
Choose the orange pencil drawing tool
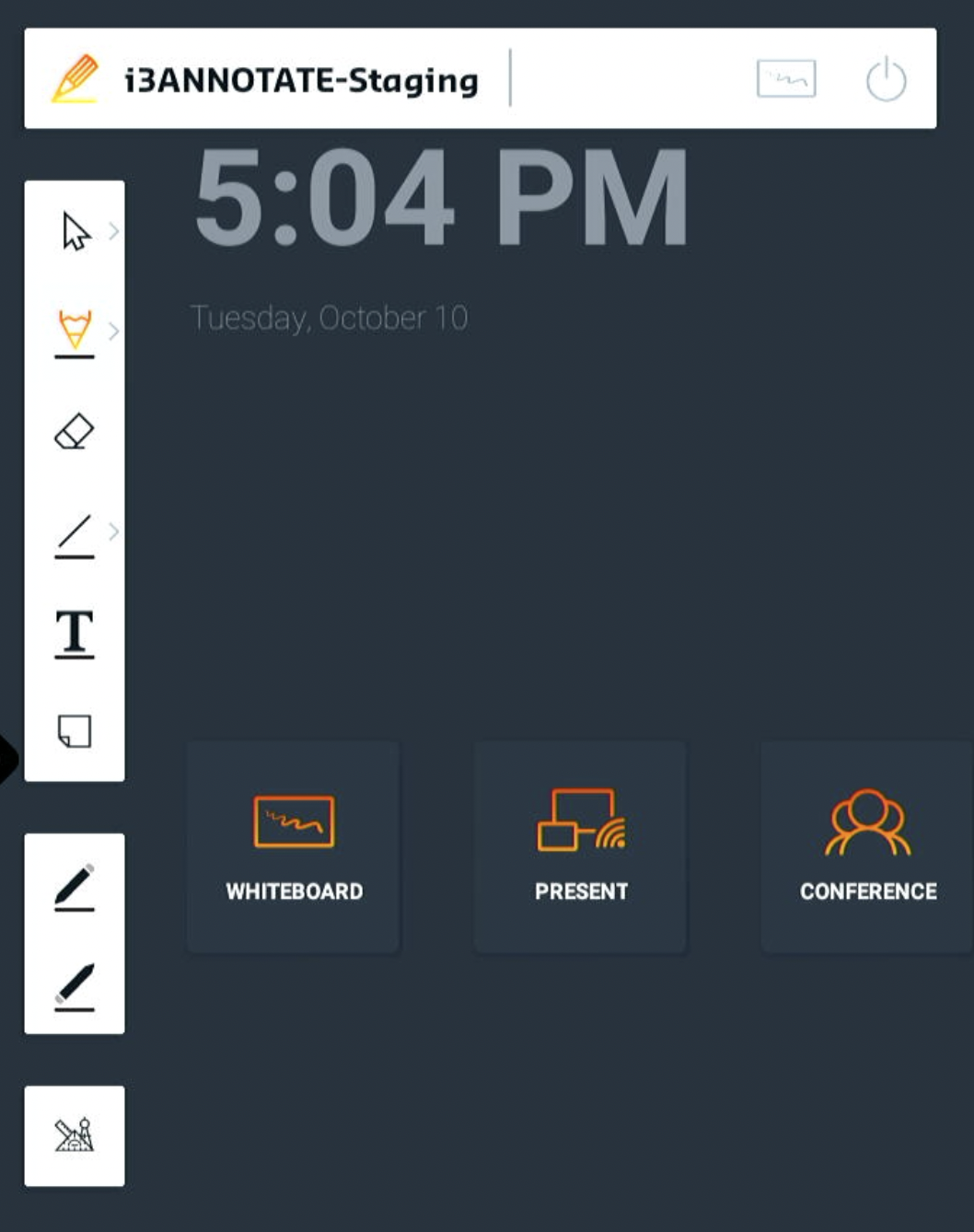tap(75, 331)
